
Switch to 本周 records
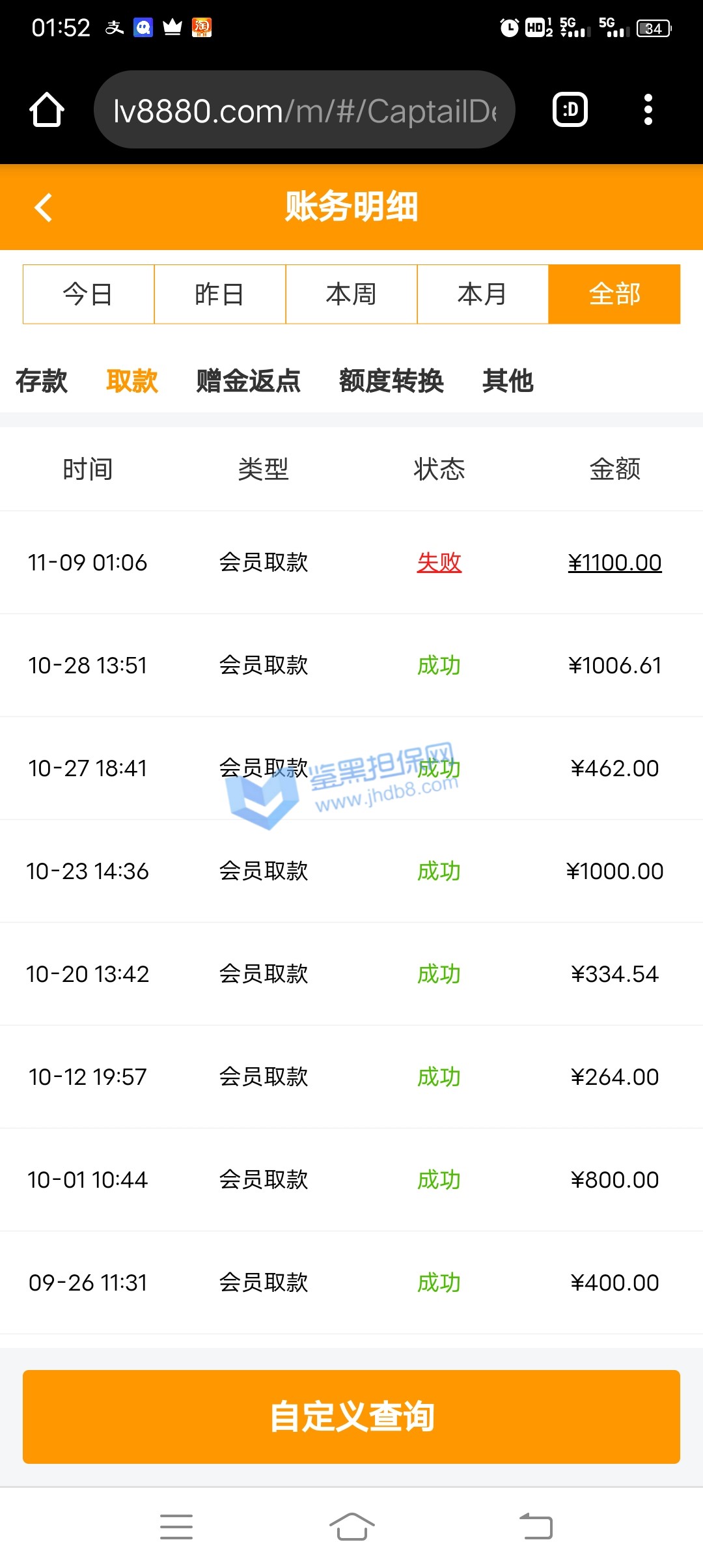[x=351, y=294]
